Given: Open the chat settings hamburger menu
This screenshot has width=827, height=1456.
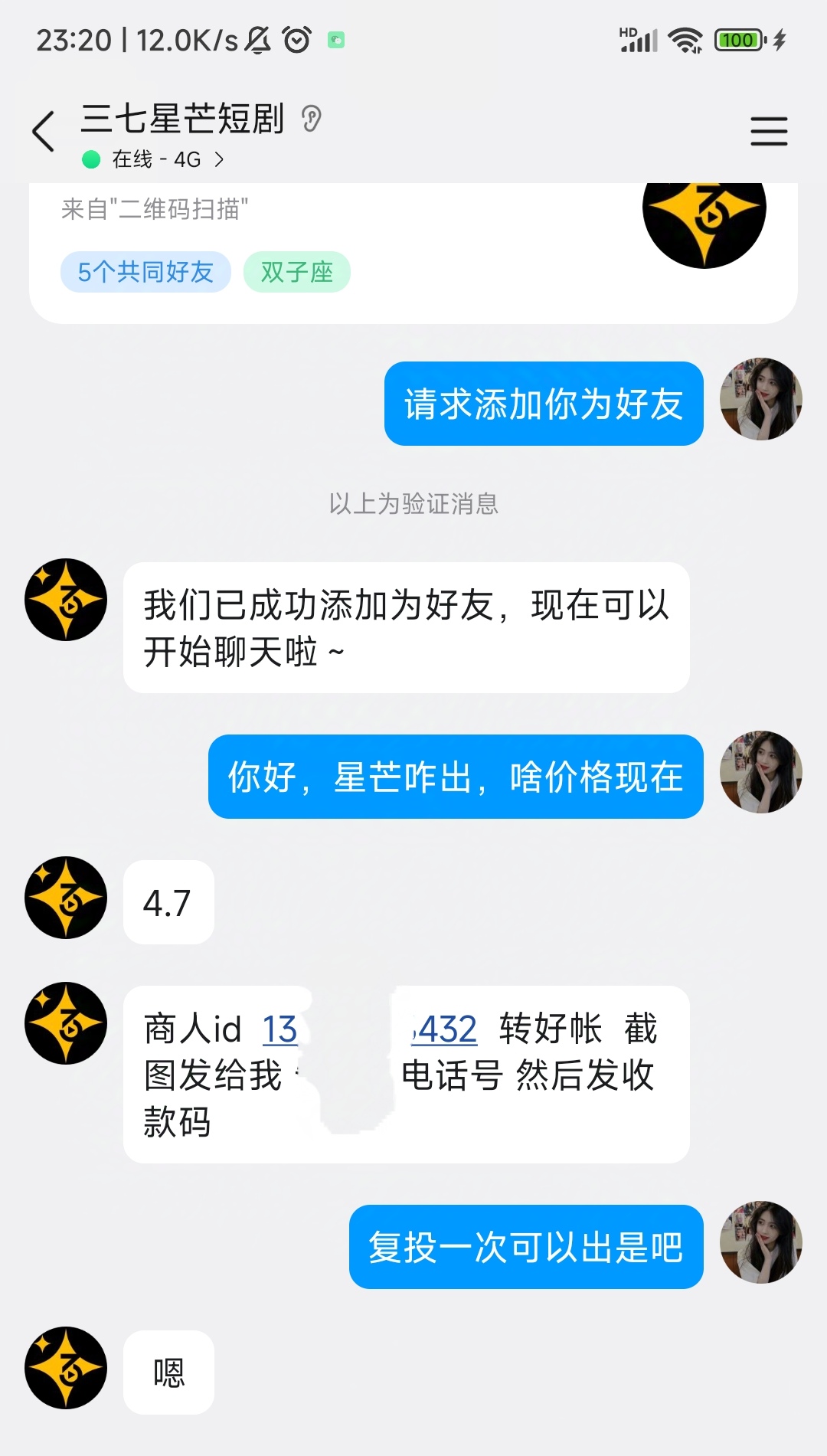Looking at the screenshot, I should click(x=769, y=130).
